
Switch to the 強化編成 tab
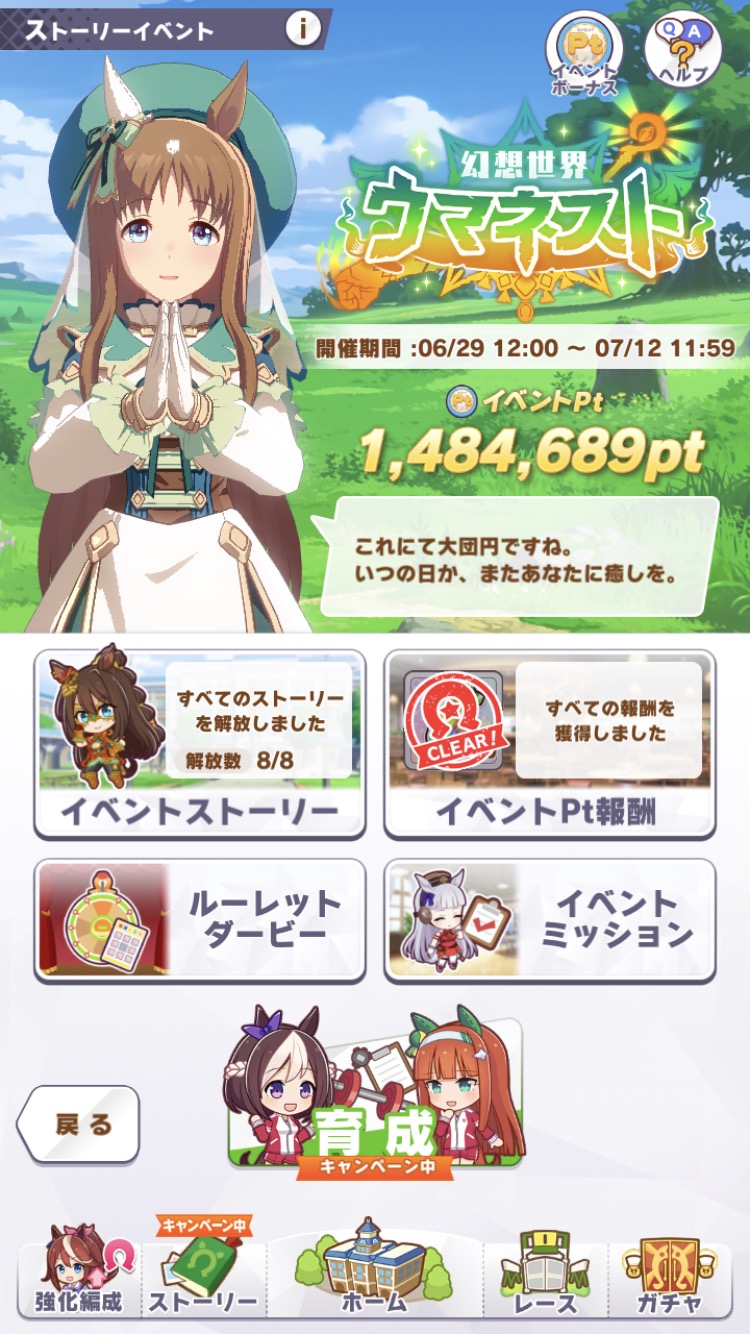click(80, 1270)
